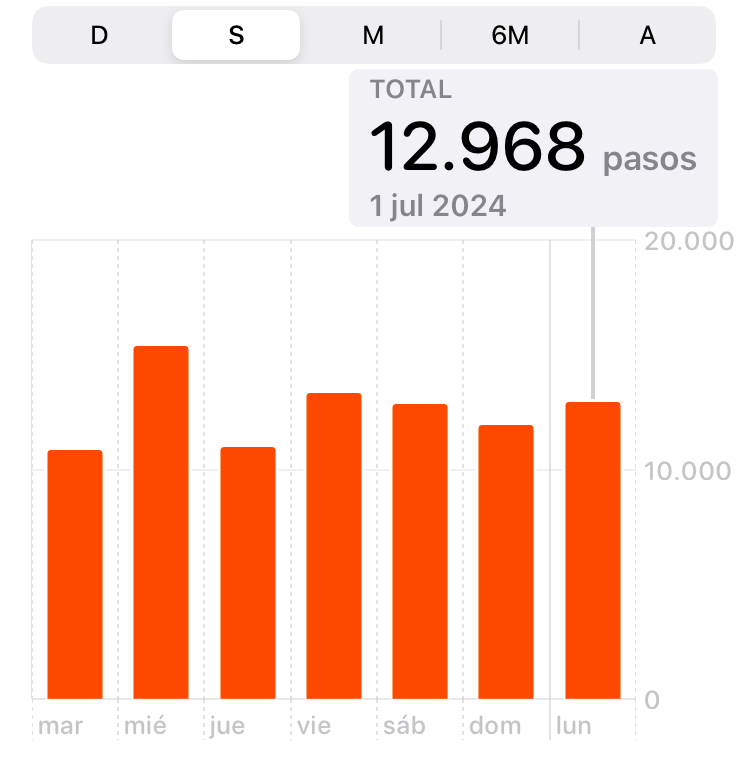Switch to the A (year) view
The height and width of the screenshot is (764, 750).
(648, 35)
